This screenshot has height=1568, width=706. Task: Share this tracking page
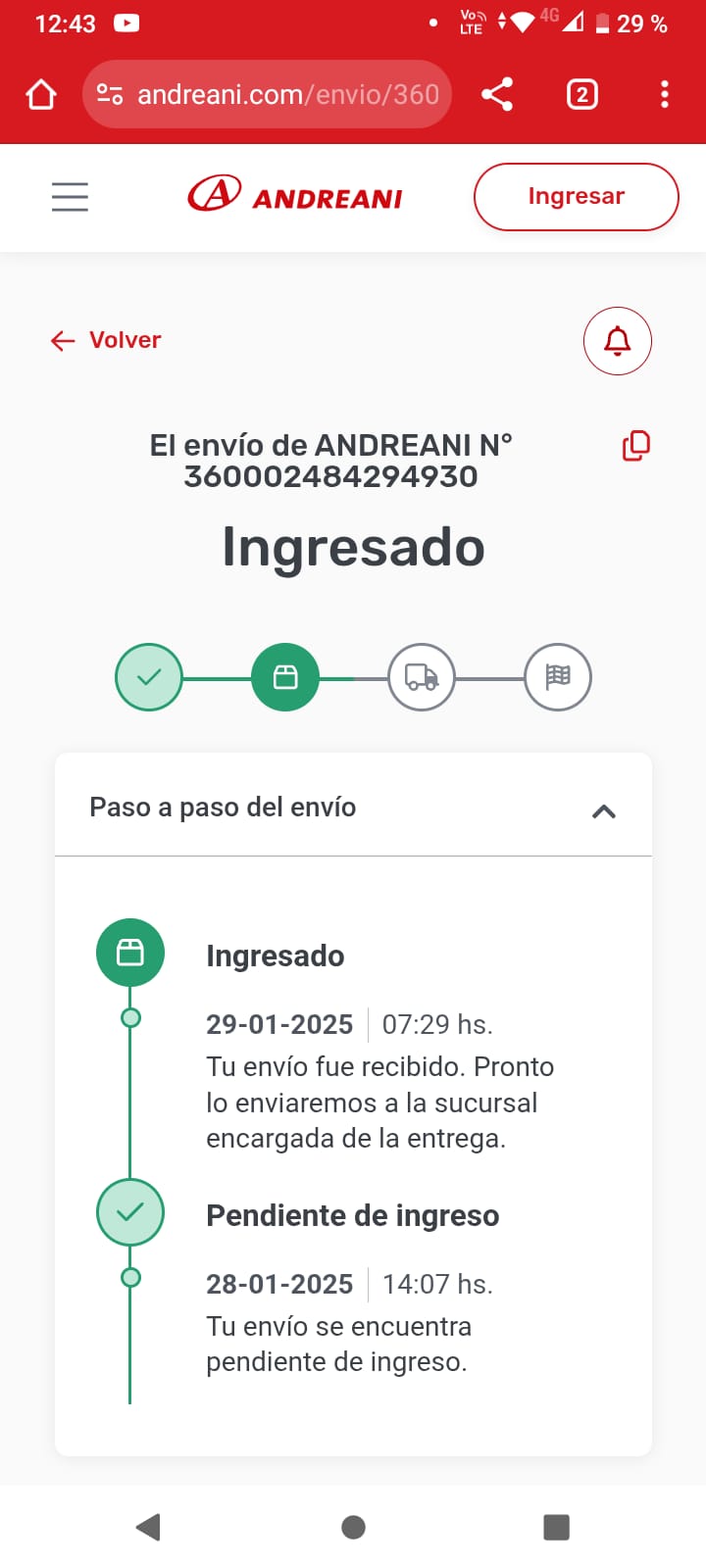click(497, 95)
